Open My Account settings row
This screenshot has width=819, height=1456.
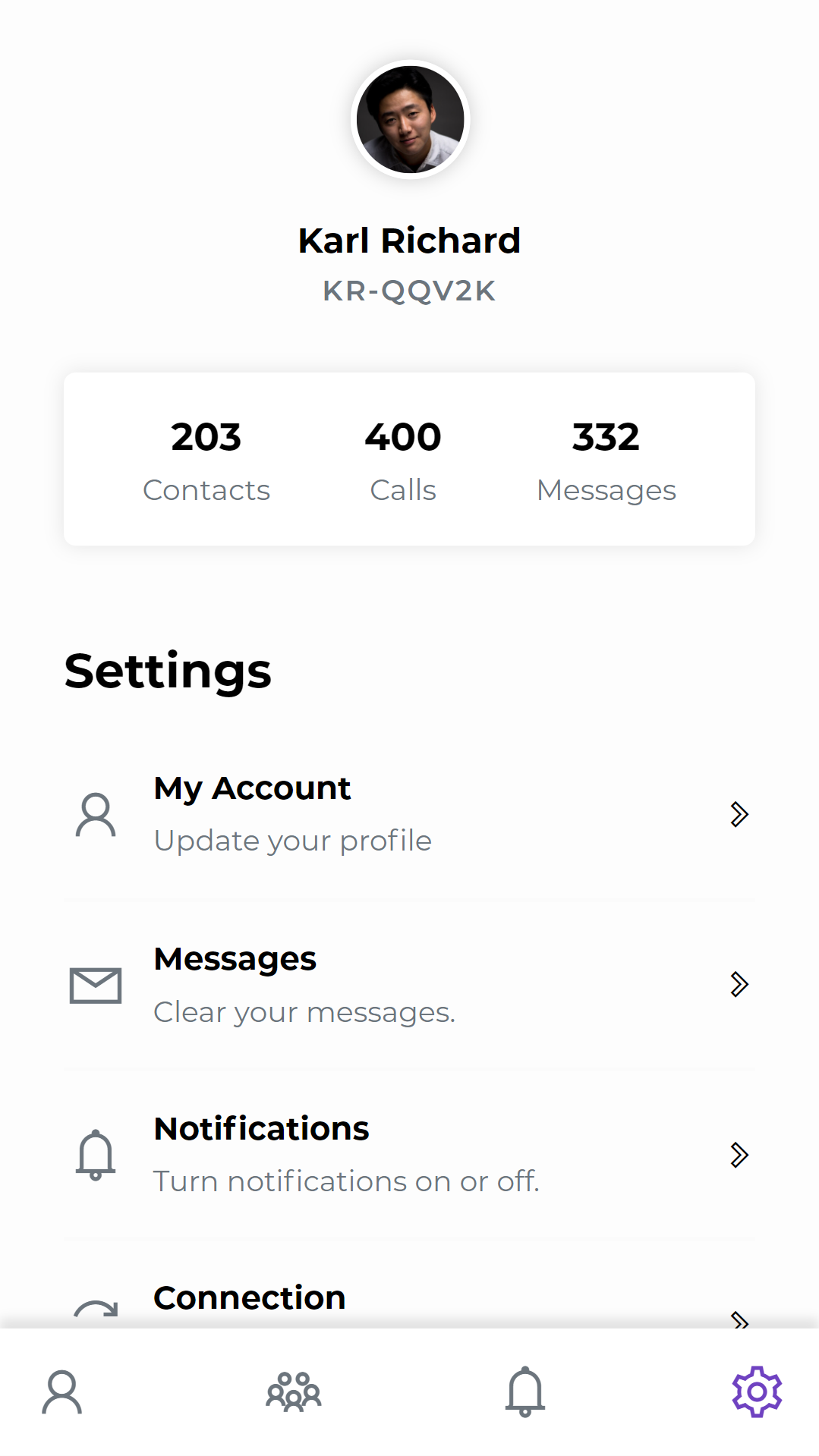[x=409, y=814]
